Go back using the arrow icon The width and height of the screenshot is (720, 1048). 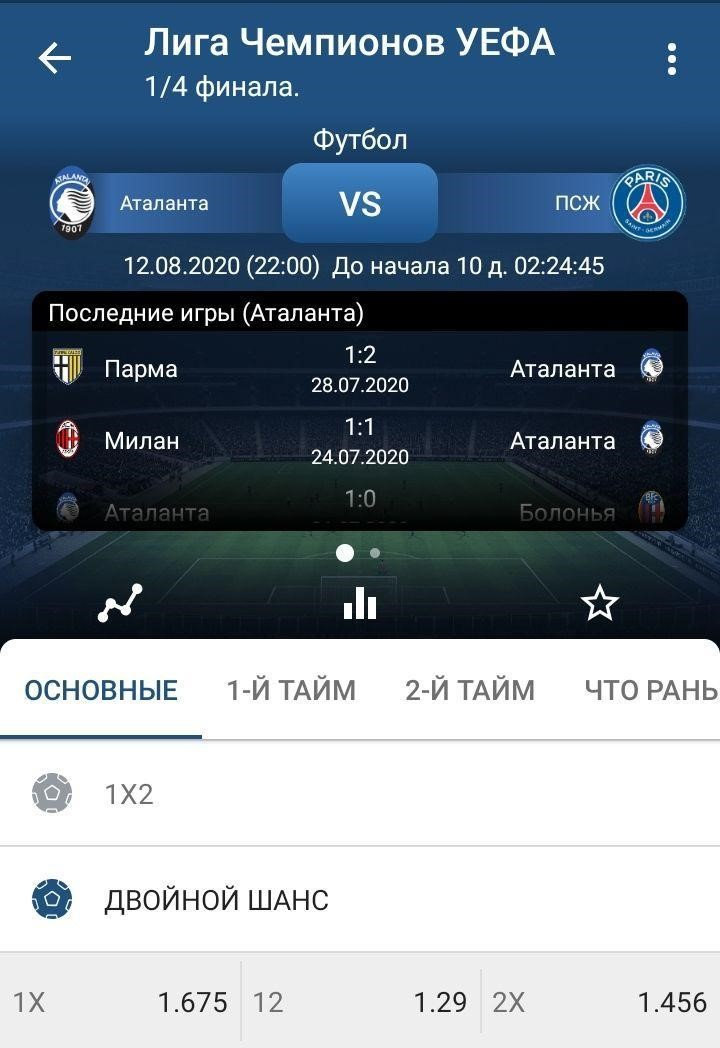(55, 58)
